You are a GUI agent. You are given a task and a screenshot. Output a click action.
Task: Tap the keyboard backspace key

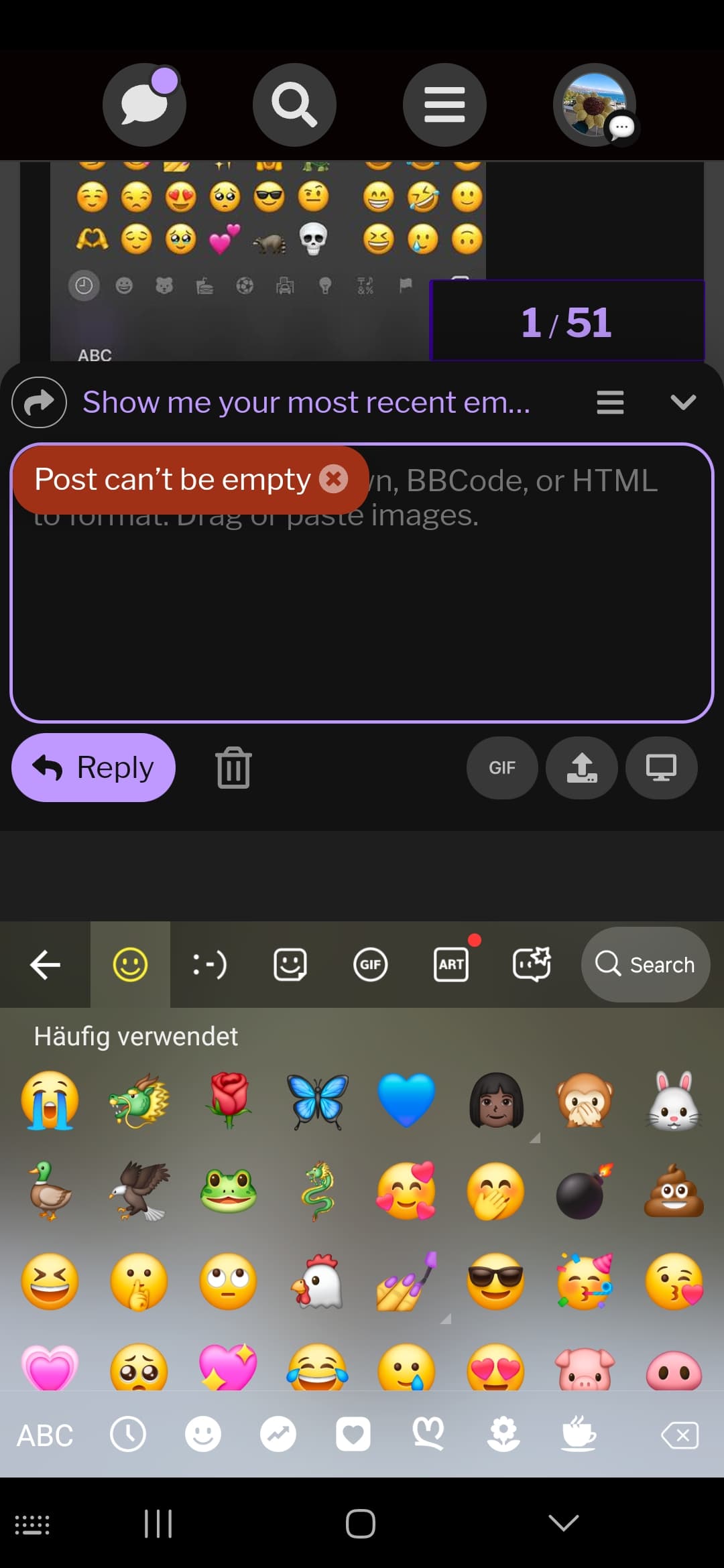680,1435
